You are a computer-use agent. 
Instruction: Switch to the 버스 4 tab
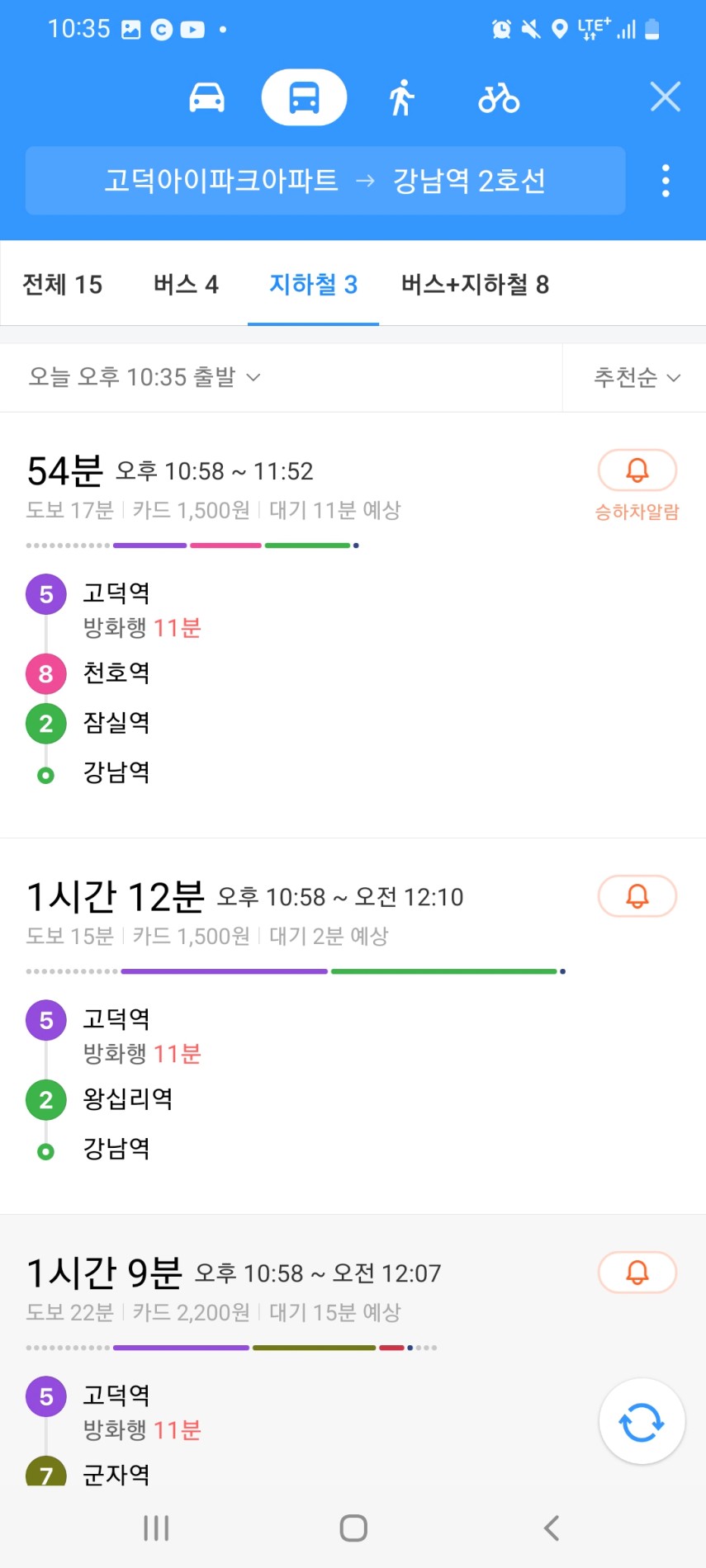[x=186, y=285]
